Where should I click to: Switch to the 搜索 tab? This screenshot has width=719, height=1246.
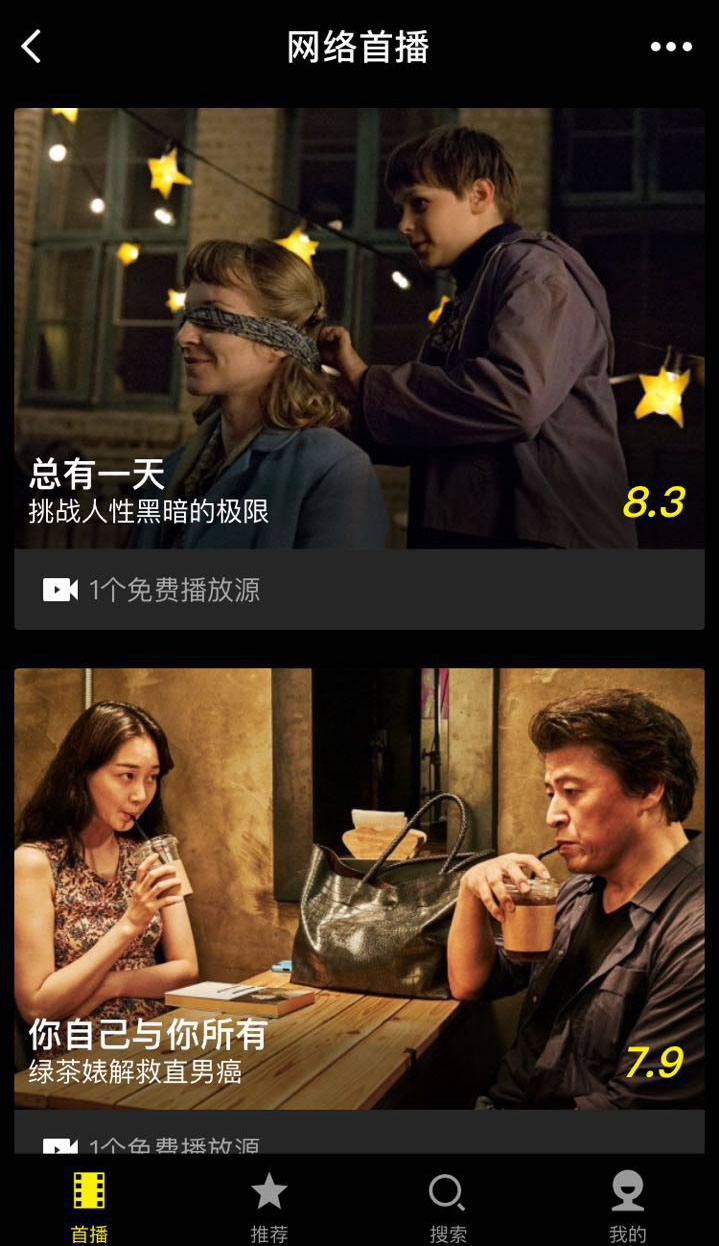[447, 1206]
